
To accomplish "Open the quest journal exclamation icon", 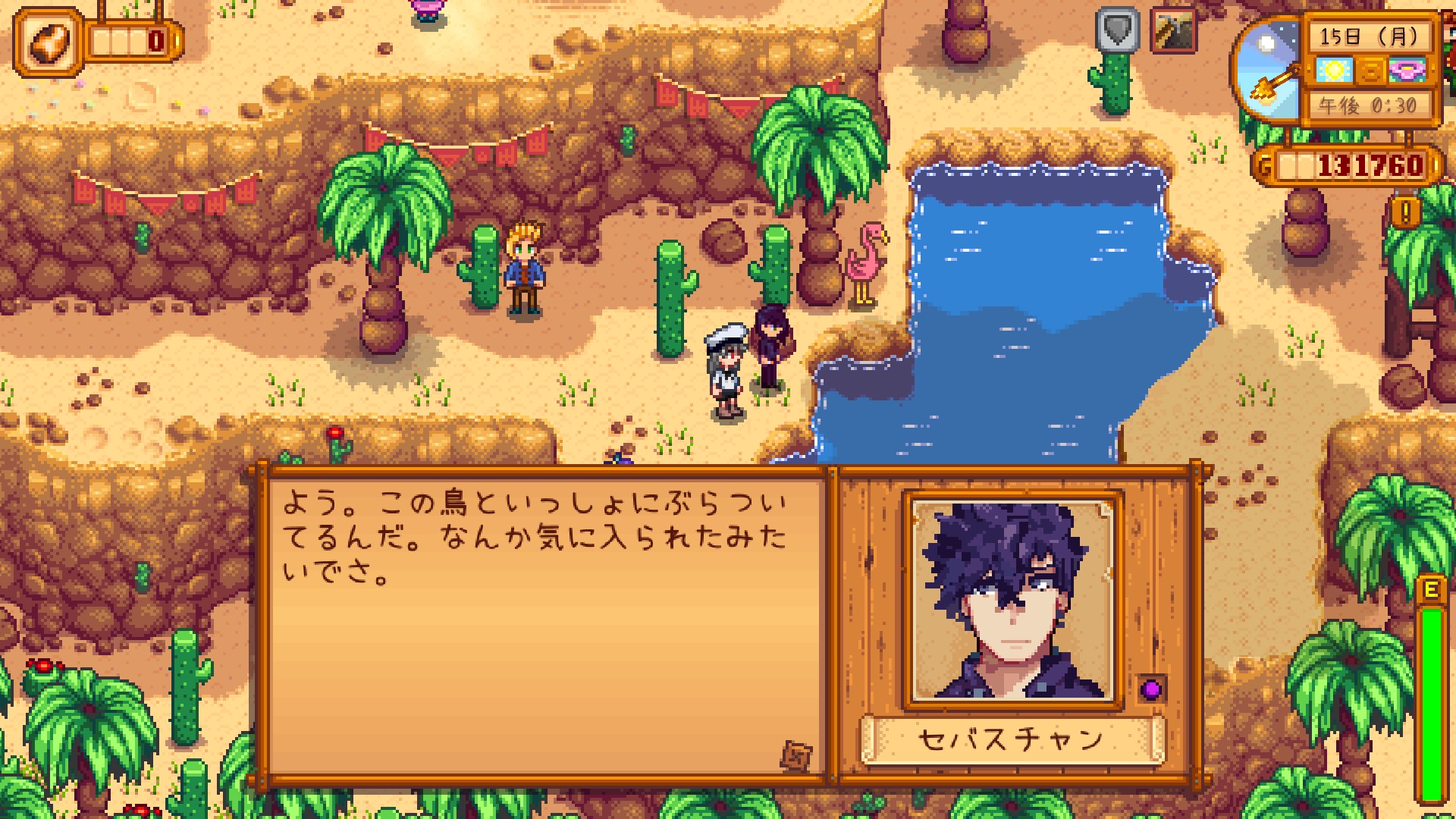I will tap(1405, 213).
